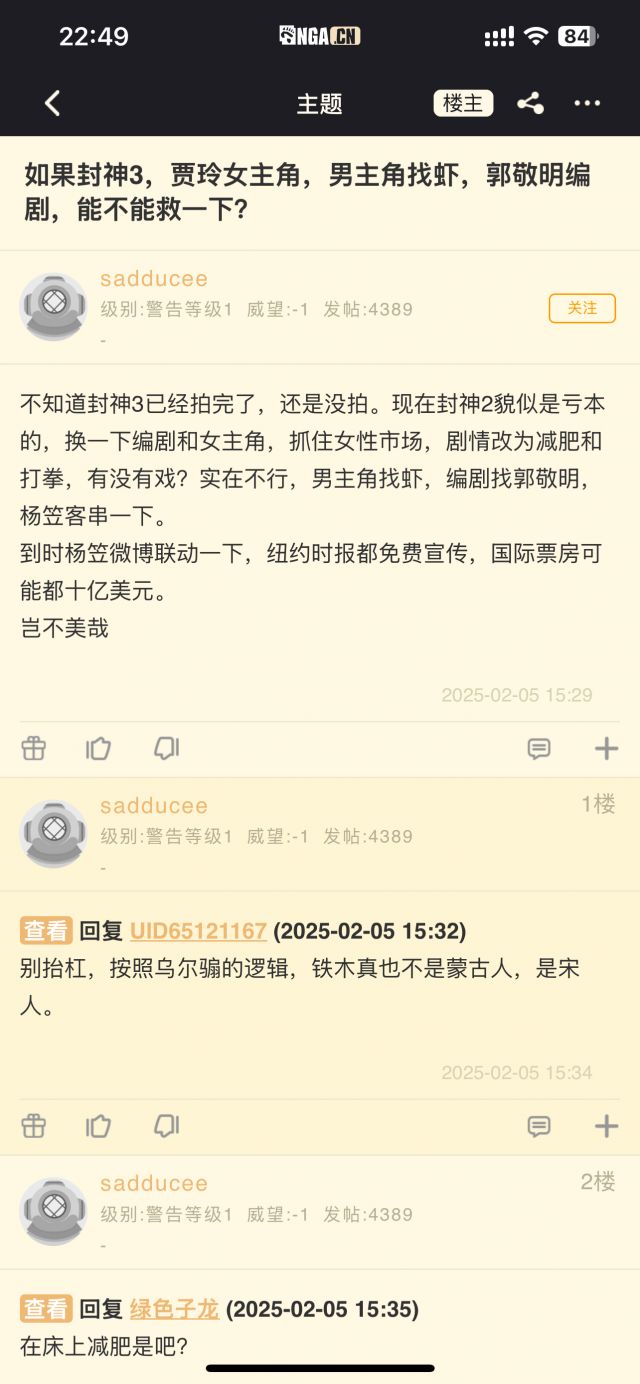Open sadducee's avatar on the 2楼 reply

point(54,1212)
